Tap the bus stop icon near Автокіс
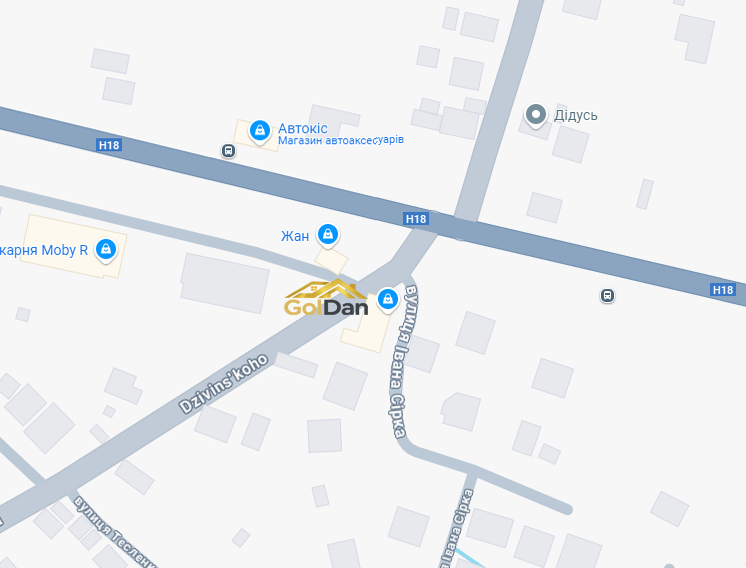This screenshot has width=746, height=568. pos(228,151)
